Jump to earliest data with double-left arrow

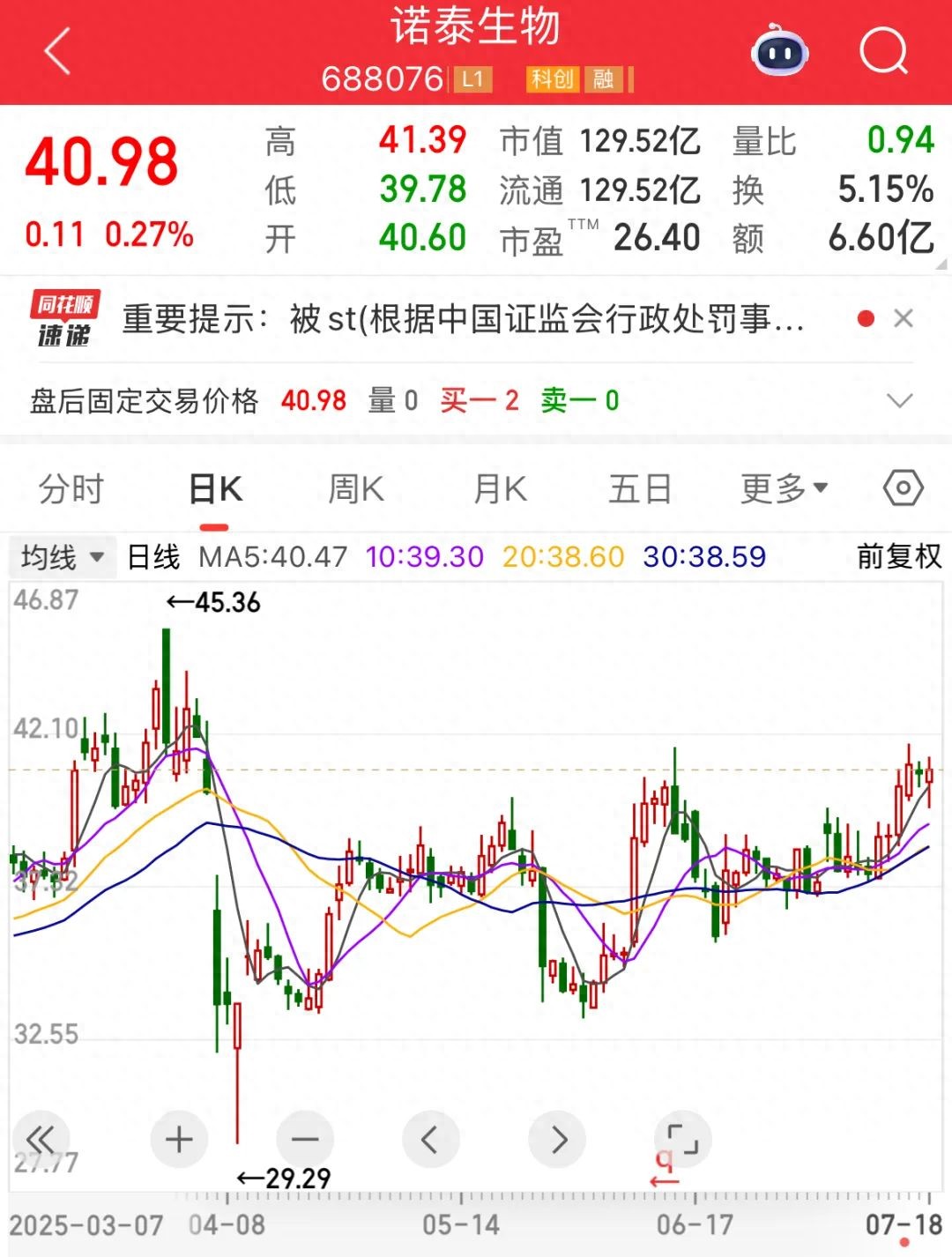click(41, 1139)
